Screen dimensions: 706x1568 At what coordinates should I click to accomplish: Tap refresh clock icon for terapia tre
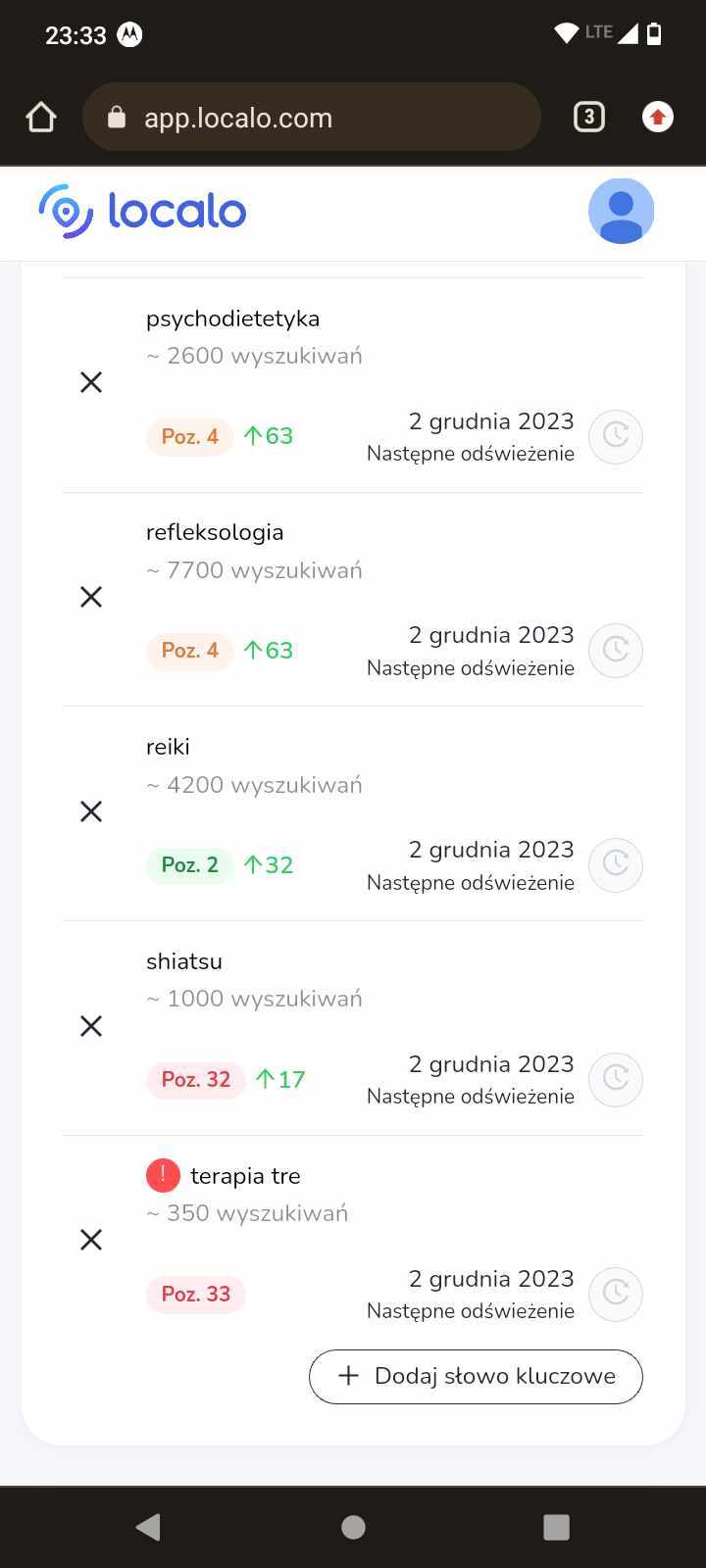point(616,1294)
